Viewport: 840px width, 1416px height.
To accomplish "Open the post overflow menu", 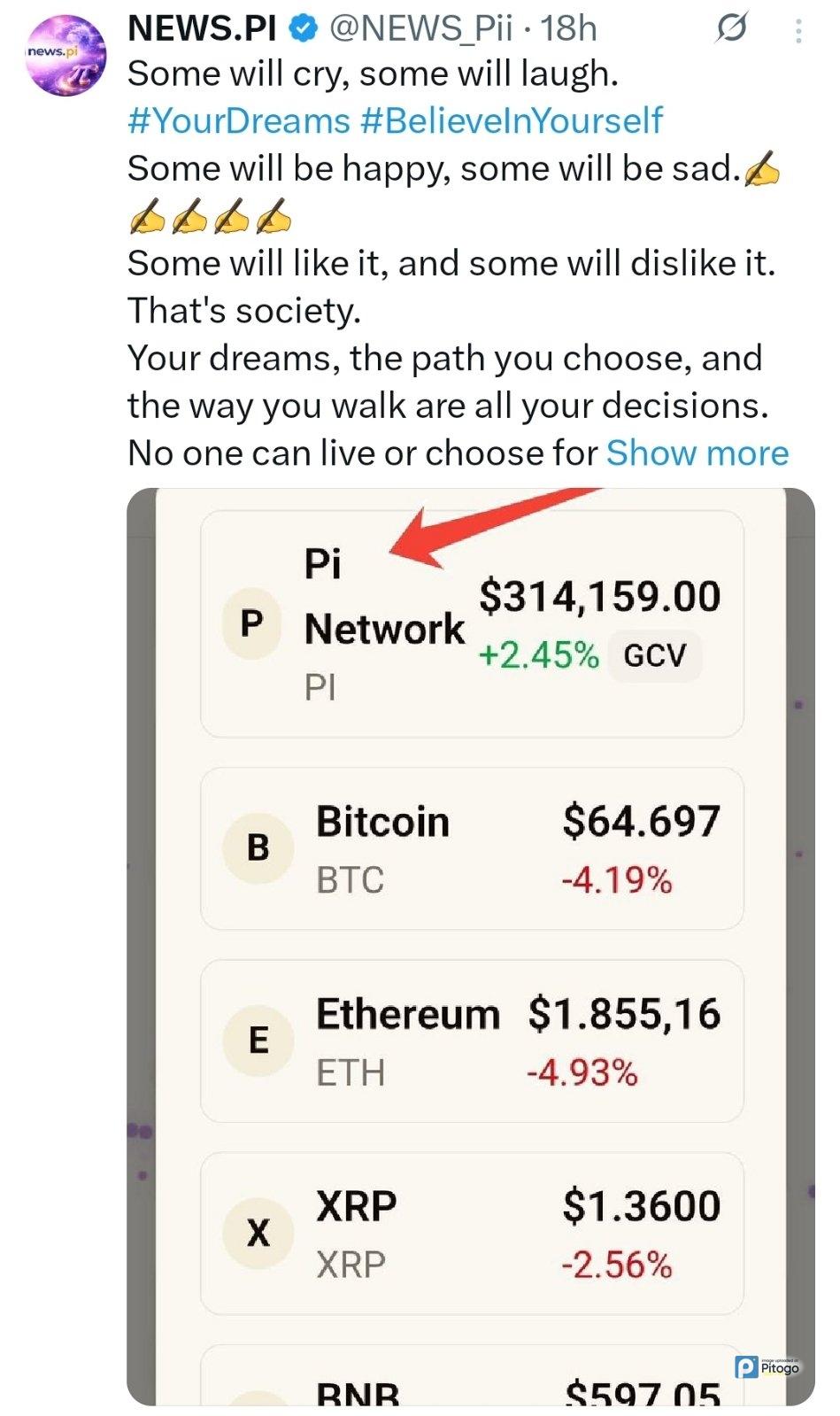I will (798, 31).
